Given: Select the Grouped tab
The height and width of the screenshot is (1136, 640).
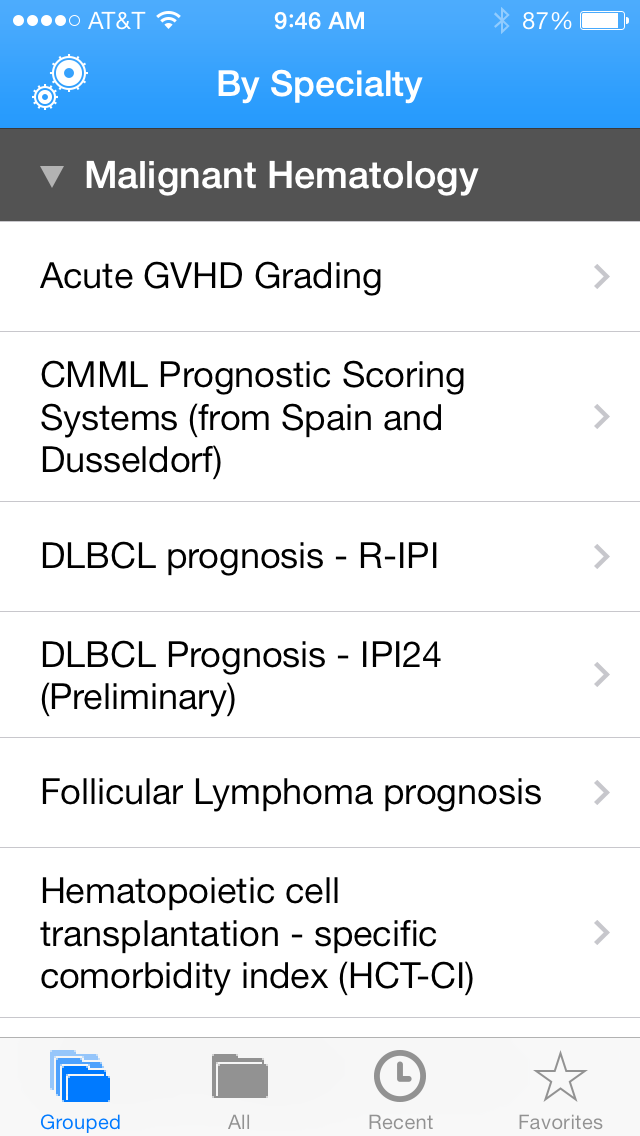Looking at the screenshot, I should (80, 1089).
